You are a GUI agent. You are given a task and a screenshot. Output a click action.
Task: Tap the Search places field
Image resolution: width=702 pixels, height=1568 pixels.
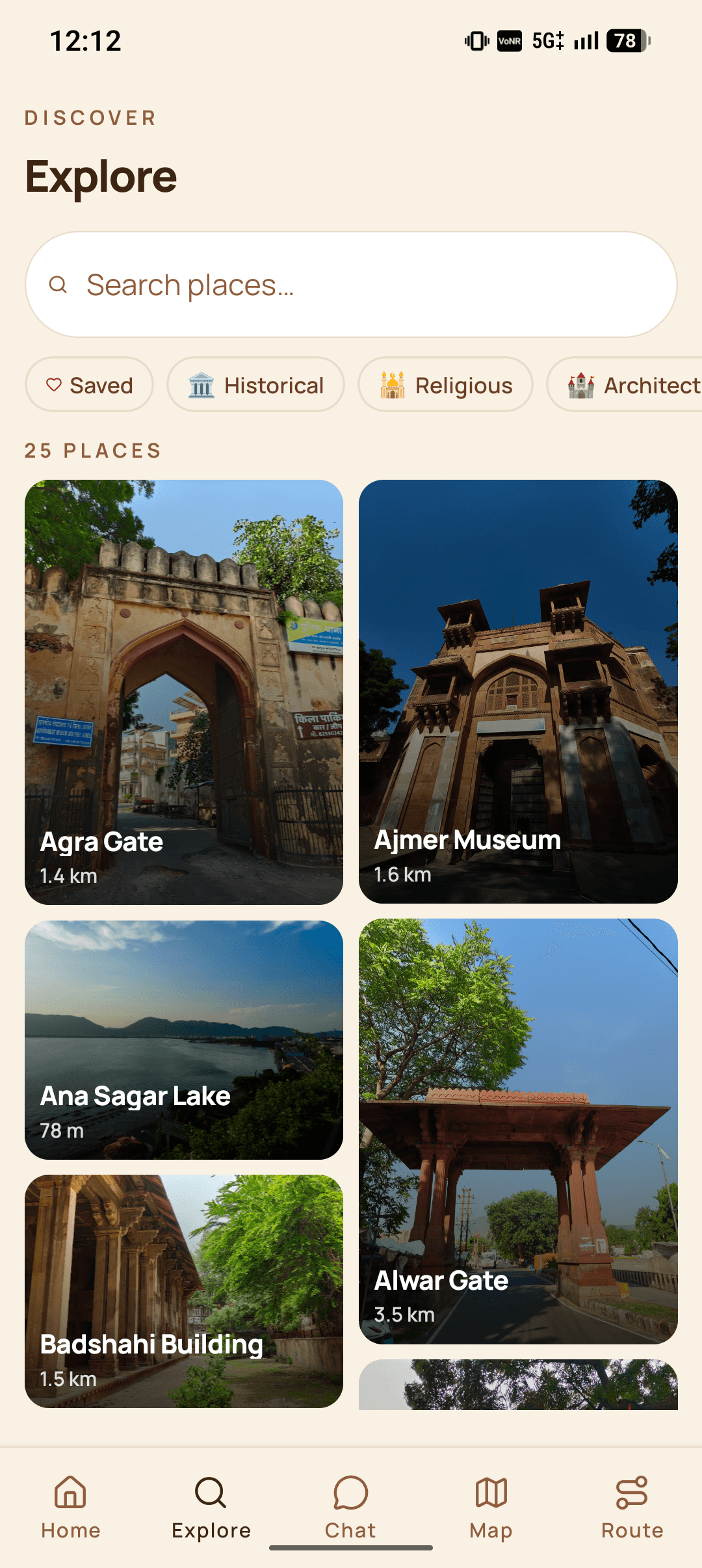click(351, 285)
